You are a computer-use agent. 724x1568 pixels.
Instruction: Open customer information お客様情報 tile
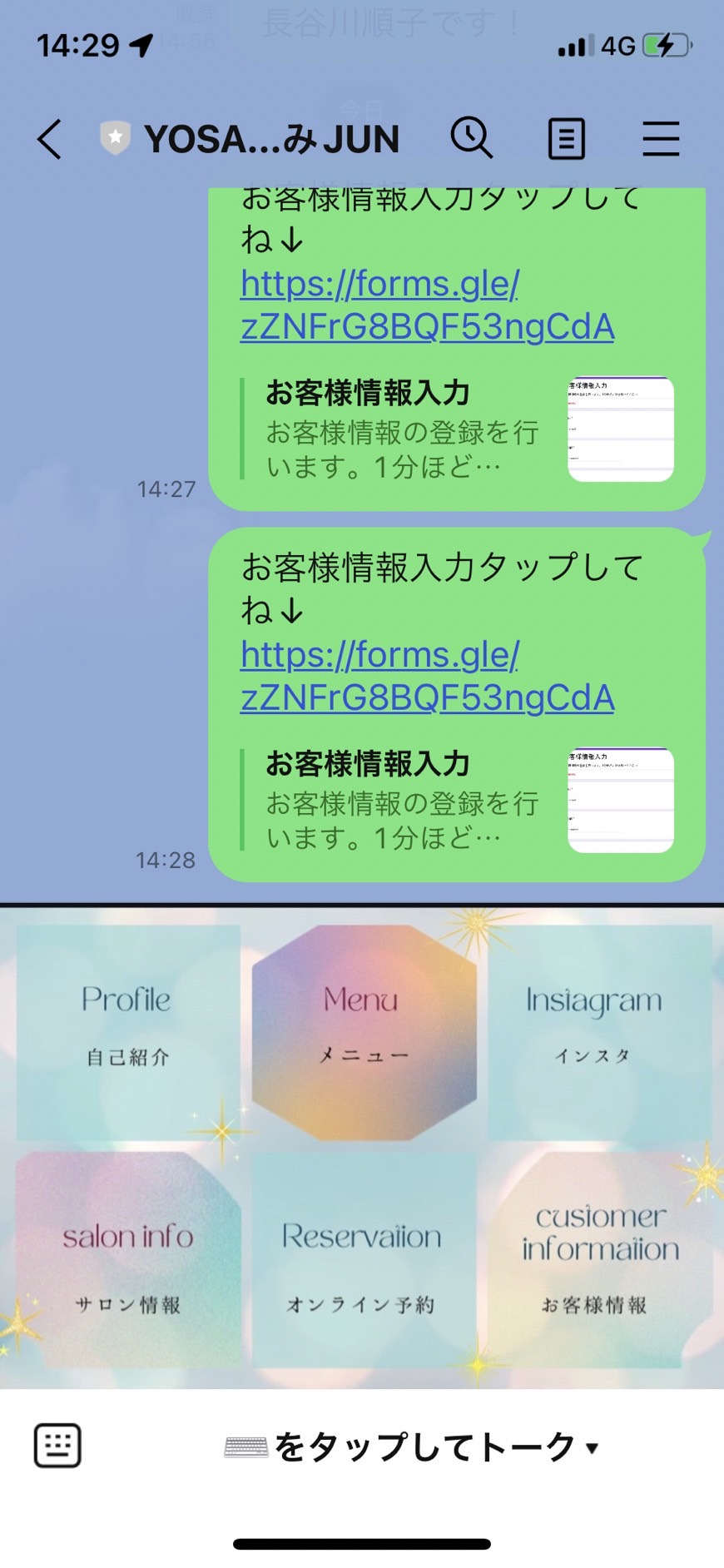pos(599,1259)
